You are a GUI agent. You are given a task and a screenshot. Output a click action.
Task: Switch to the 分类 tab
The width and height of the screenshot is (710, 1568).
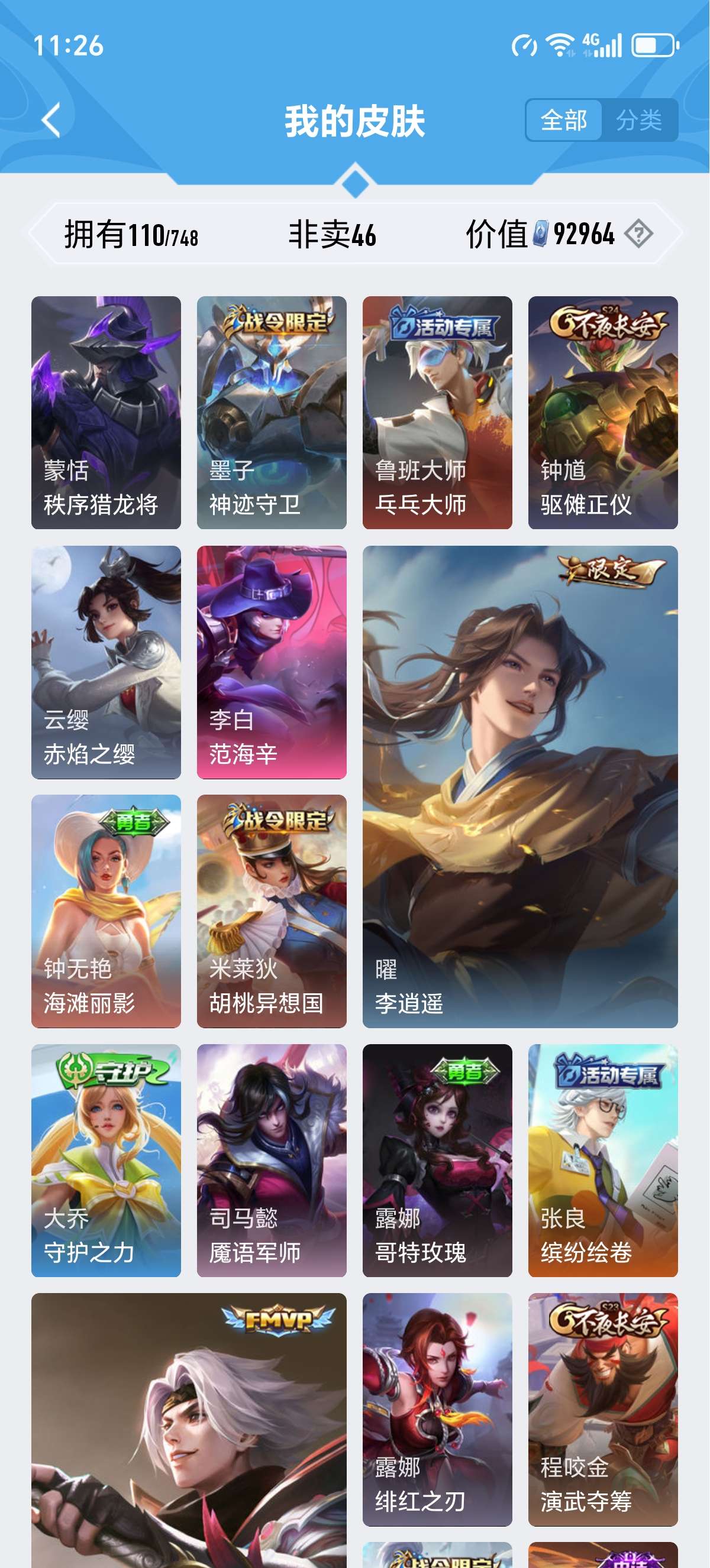(639, 120)
